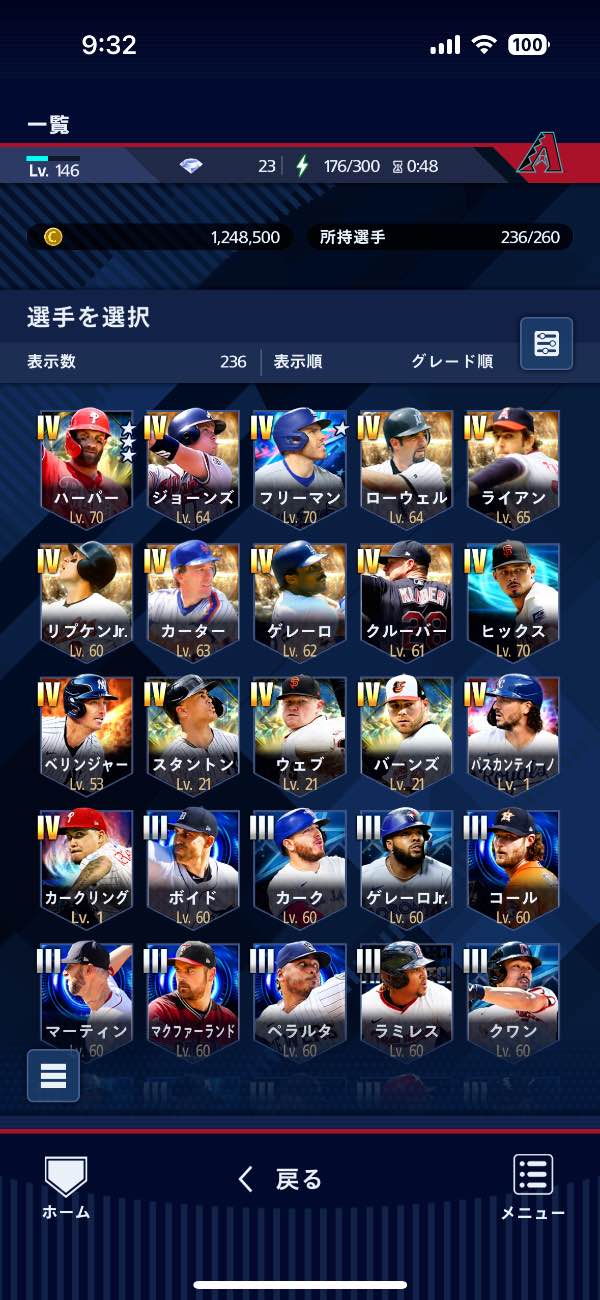This screenshot has height=1300, width=600.
Task: Select the カークリング player card
Action: [x=86, y=868]
